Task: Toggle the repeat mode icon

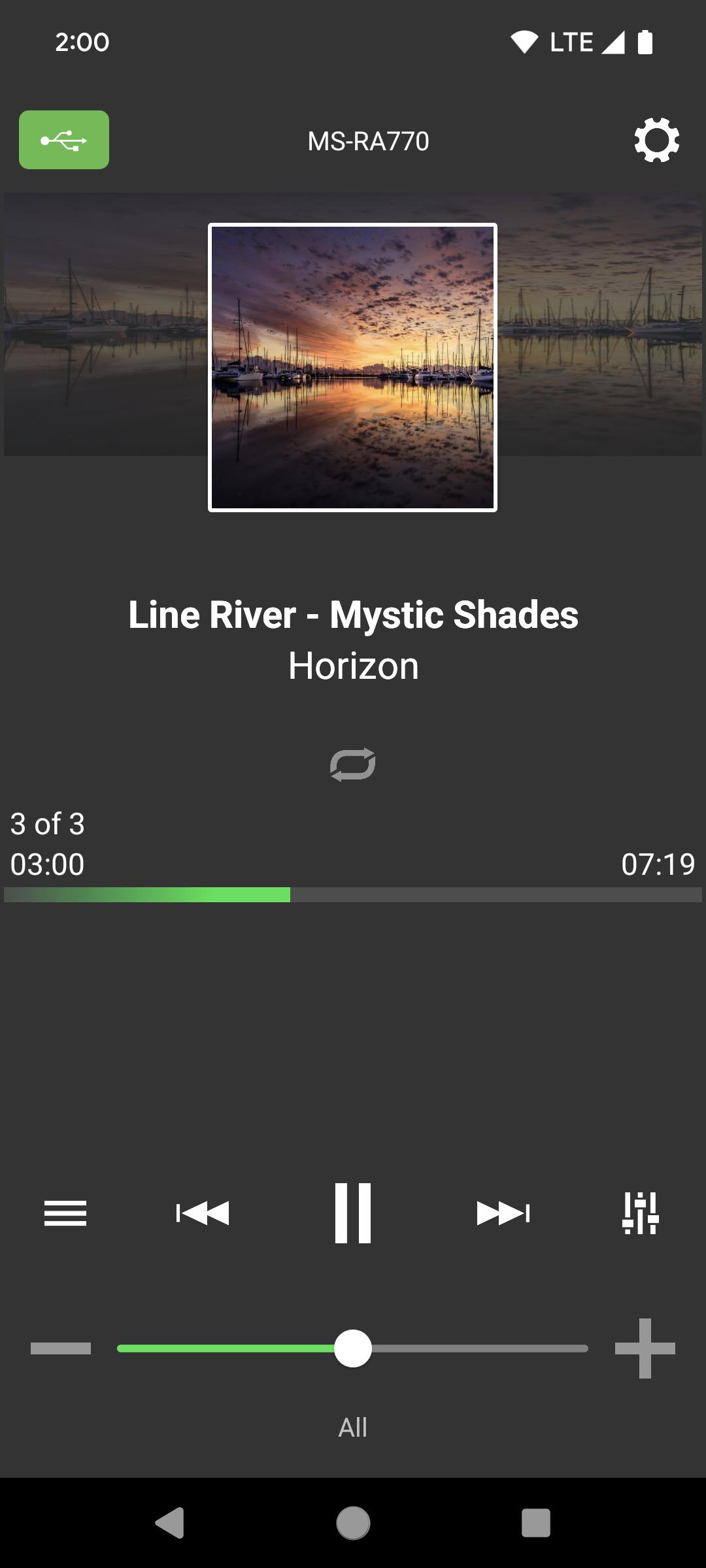Action: [353, 764]
